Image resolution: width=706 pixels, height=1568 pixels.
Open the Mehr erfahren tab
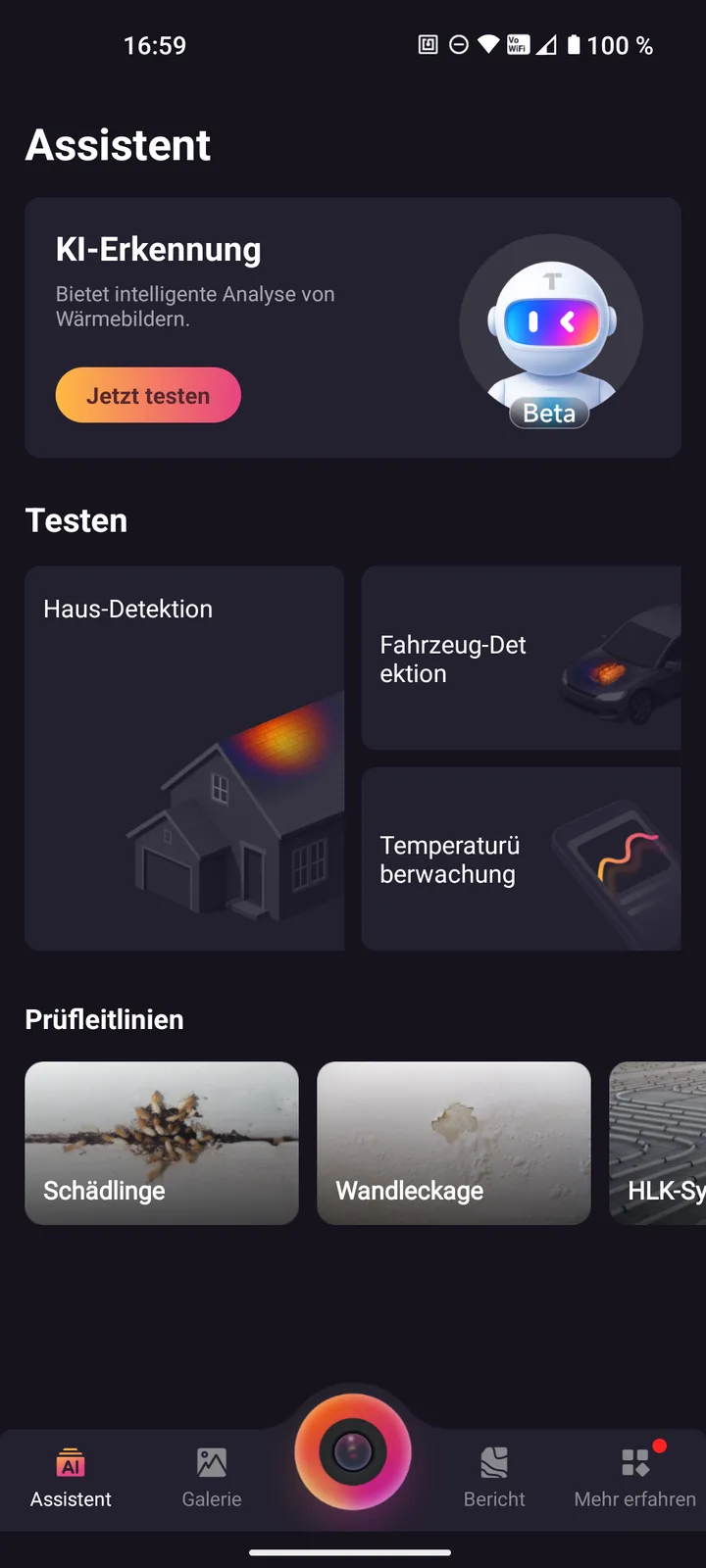pos(635,1478)
